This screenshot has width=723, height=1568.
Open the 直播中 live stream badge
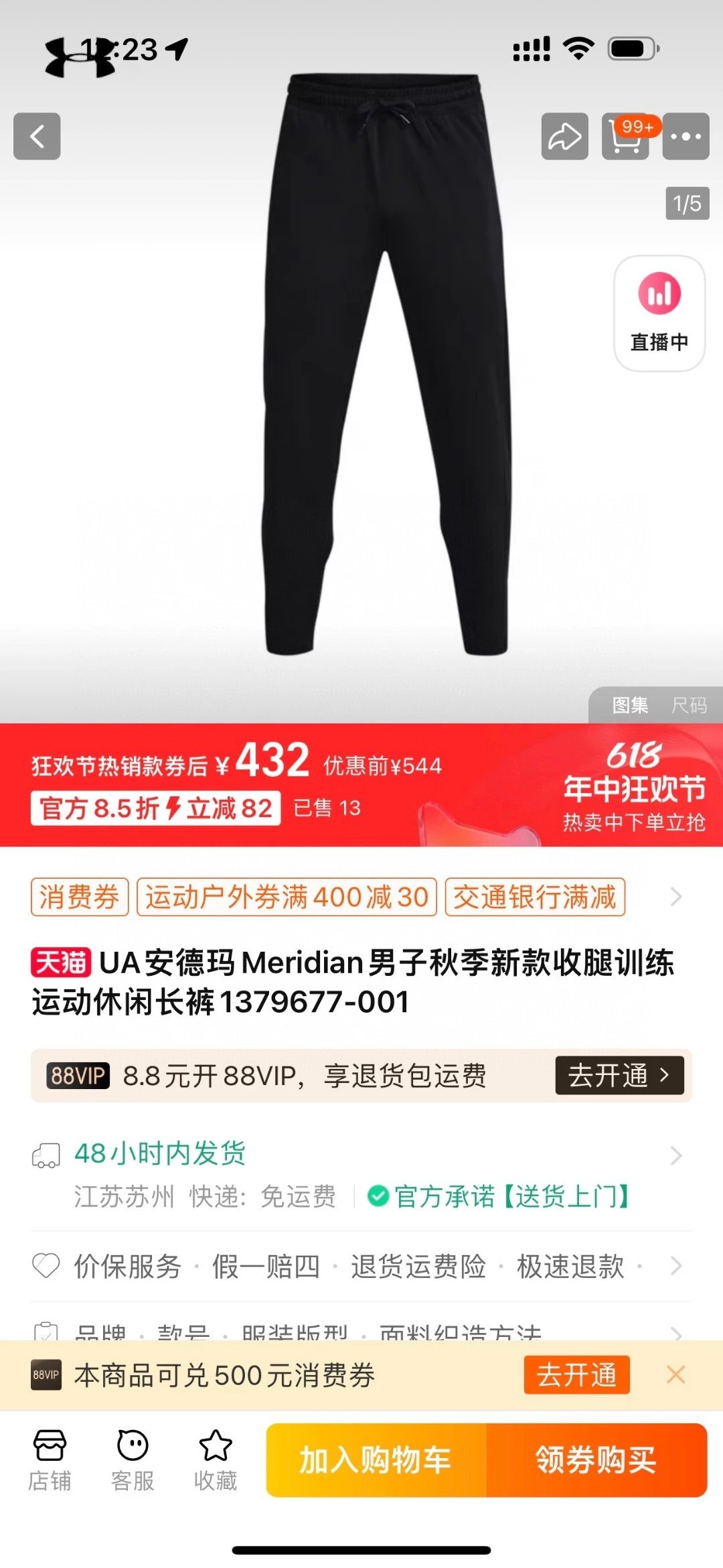pos(659,313)
